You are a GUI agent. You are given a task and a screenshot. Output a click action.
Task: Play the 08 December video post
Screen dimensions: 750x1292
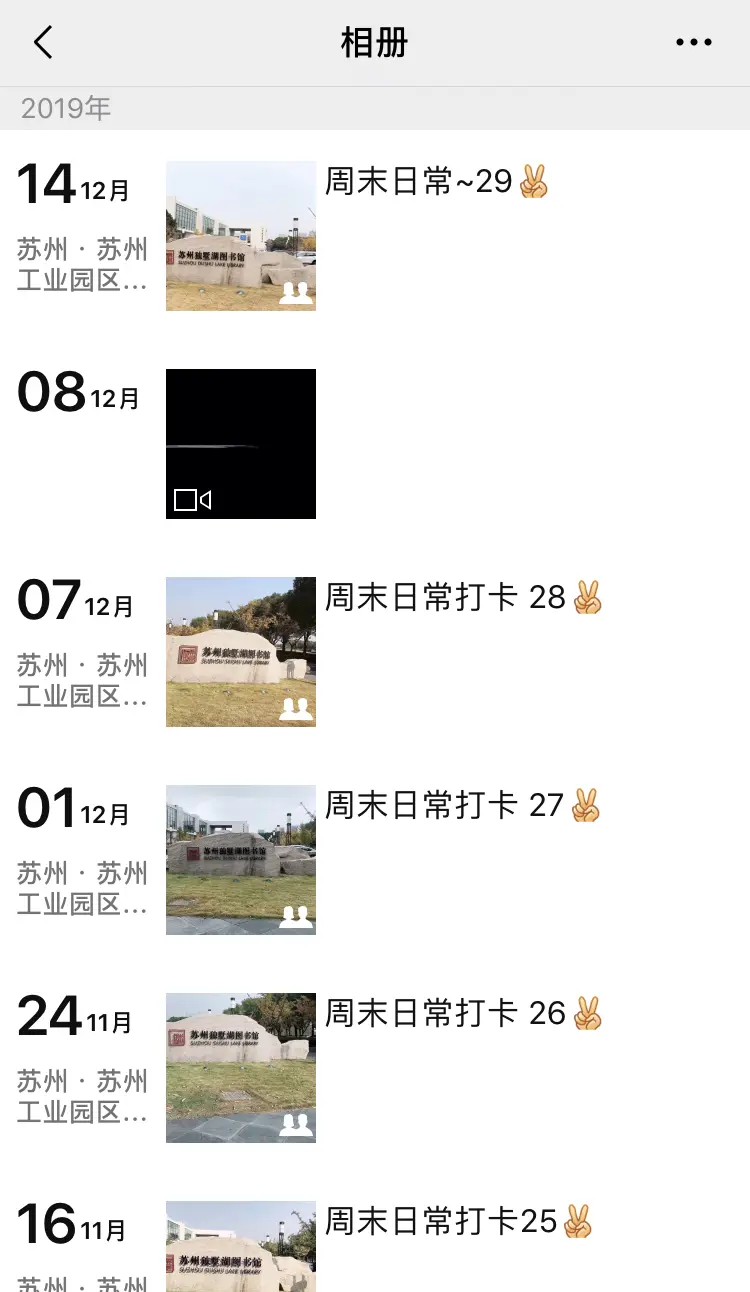pos(240,444)
